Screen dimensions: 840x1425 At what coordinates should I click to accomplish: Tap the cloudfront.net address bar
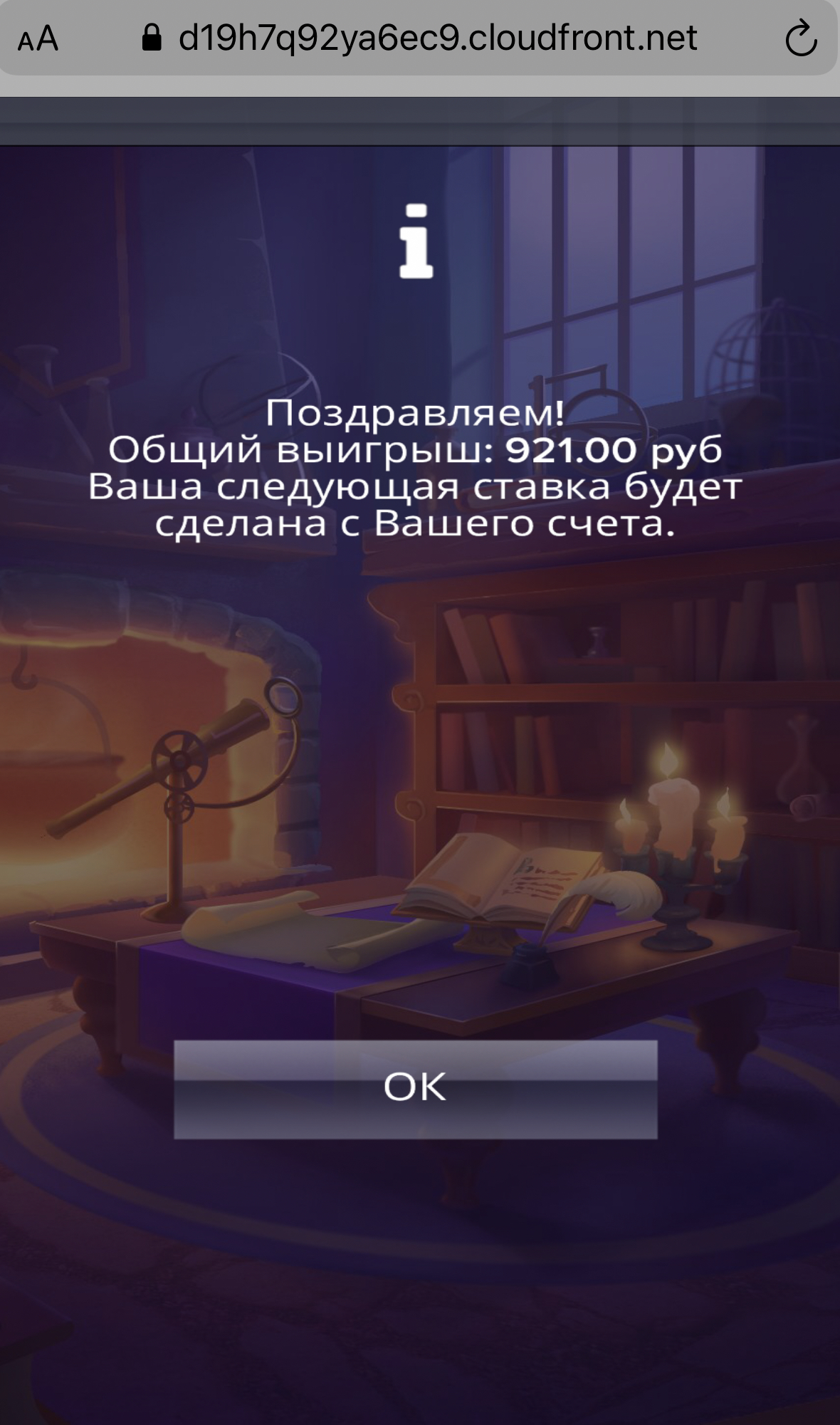coord(436,38)
